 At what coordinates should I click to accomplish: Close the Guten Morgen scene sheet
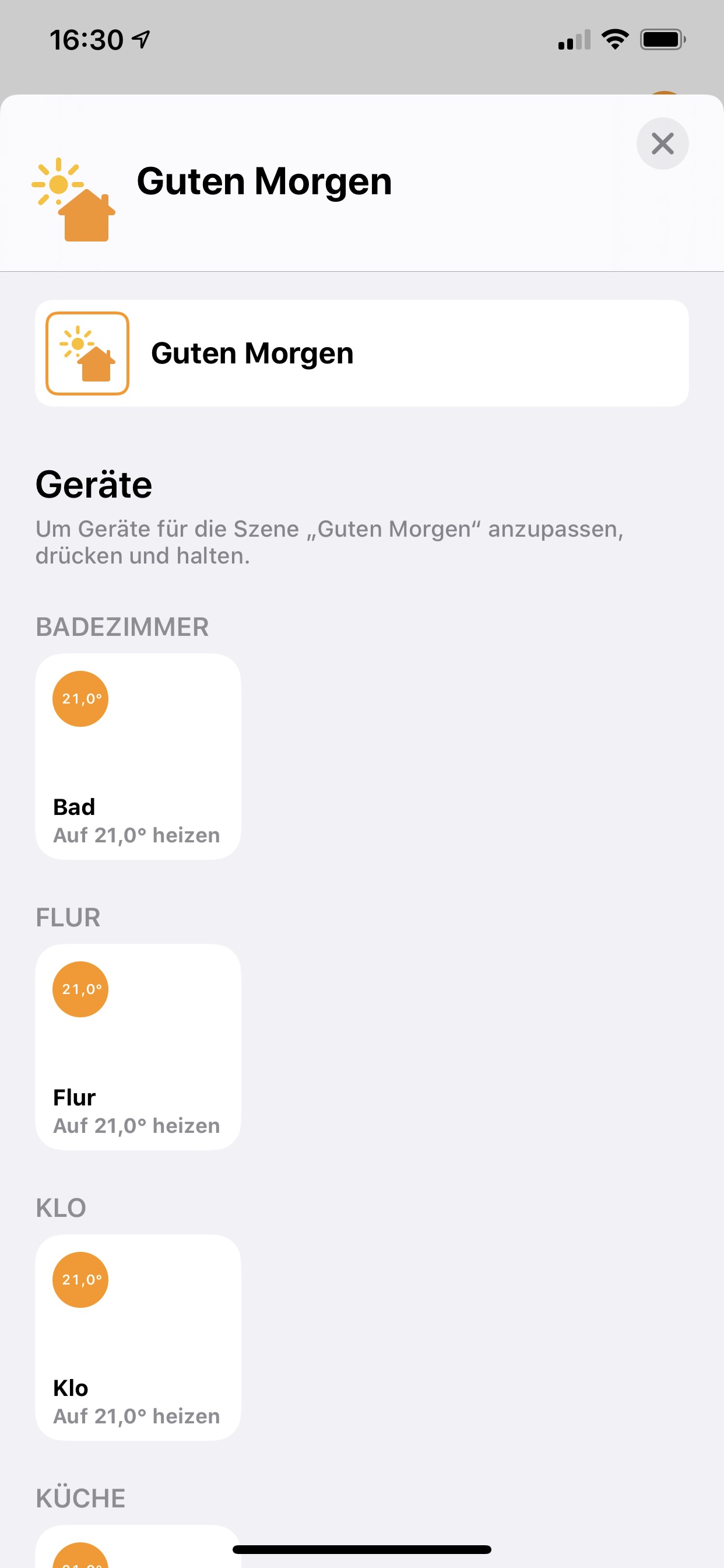coord(662,143)
